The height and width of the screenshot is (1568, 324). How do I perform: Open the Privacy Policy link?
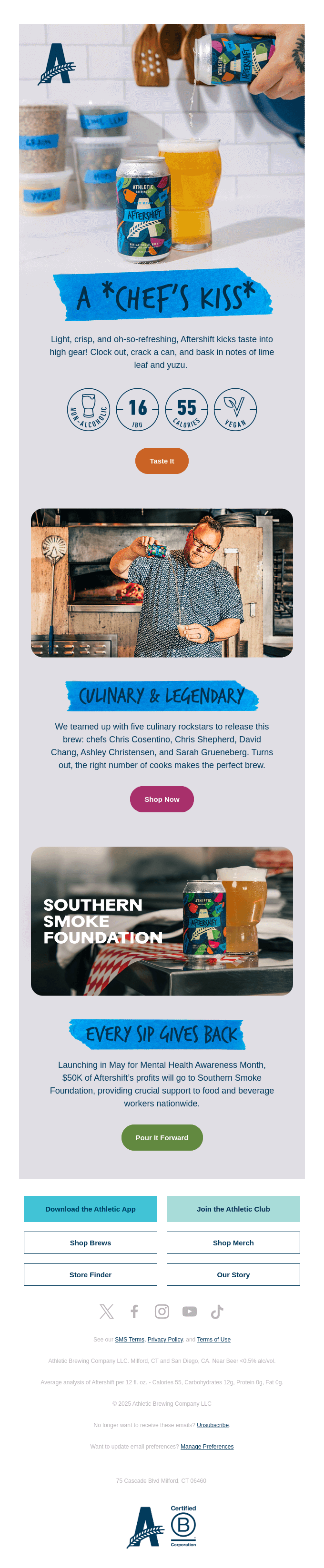[165, 1340]
